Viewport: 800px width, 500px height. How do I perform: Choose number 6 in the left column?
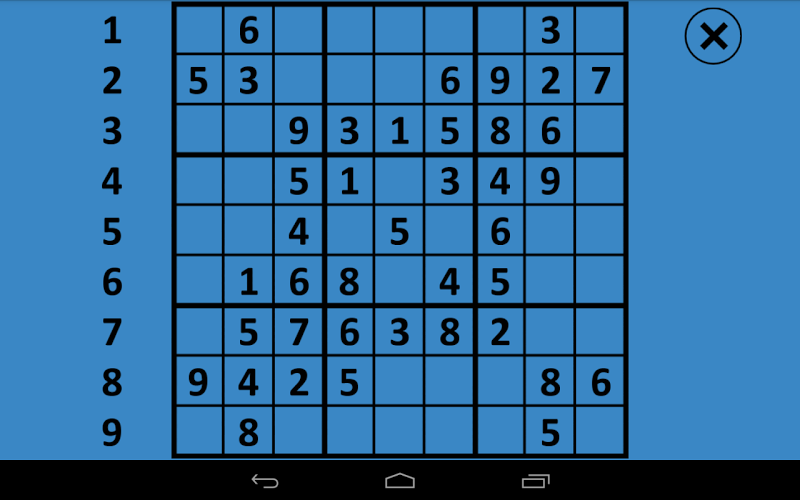112,282
